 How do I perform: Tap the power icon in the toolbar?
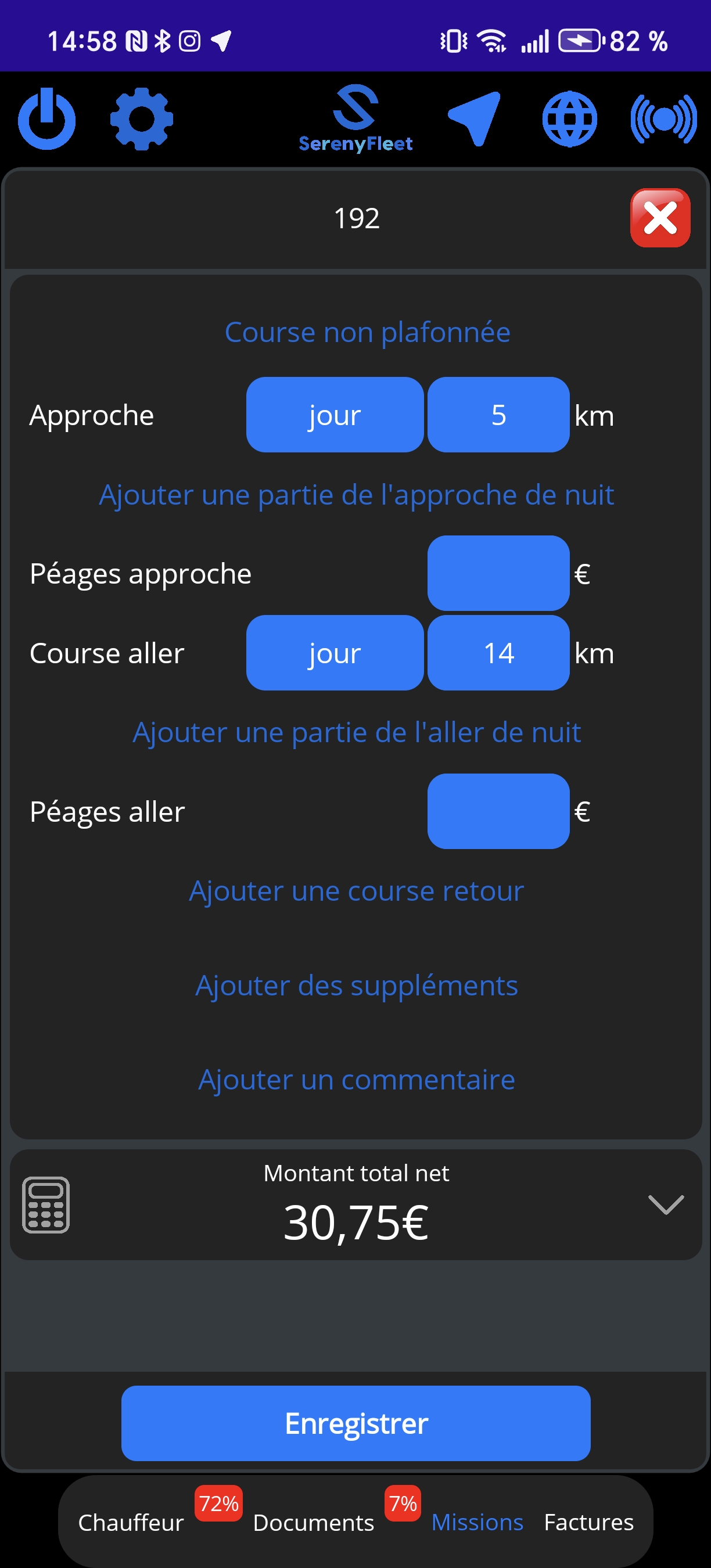47,118
